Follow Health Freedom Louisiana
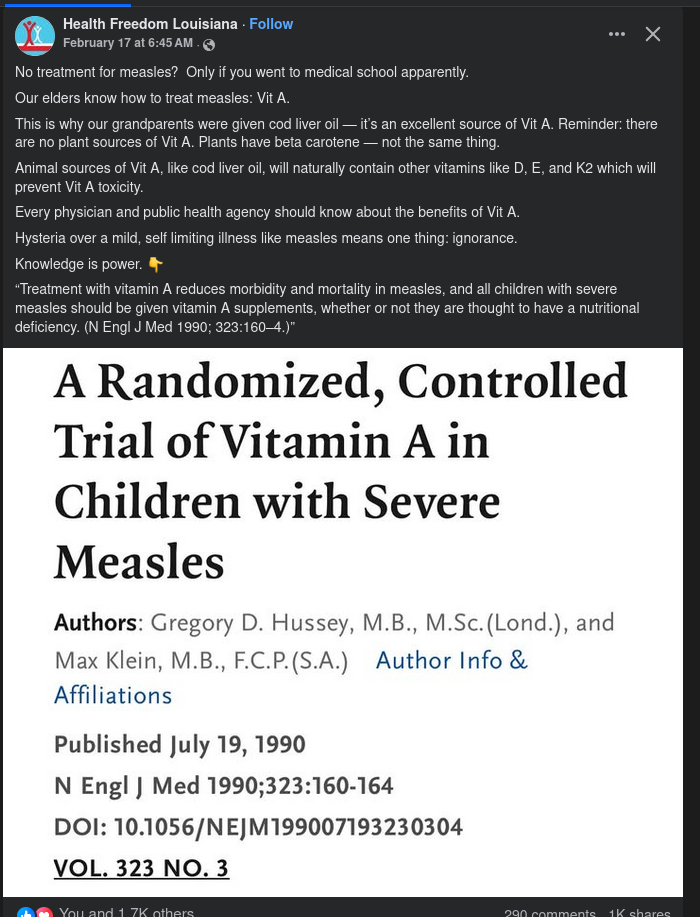Viewport: 700px width, 917px height. (x=271, y=24)
